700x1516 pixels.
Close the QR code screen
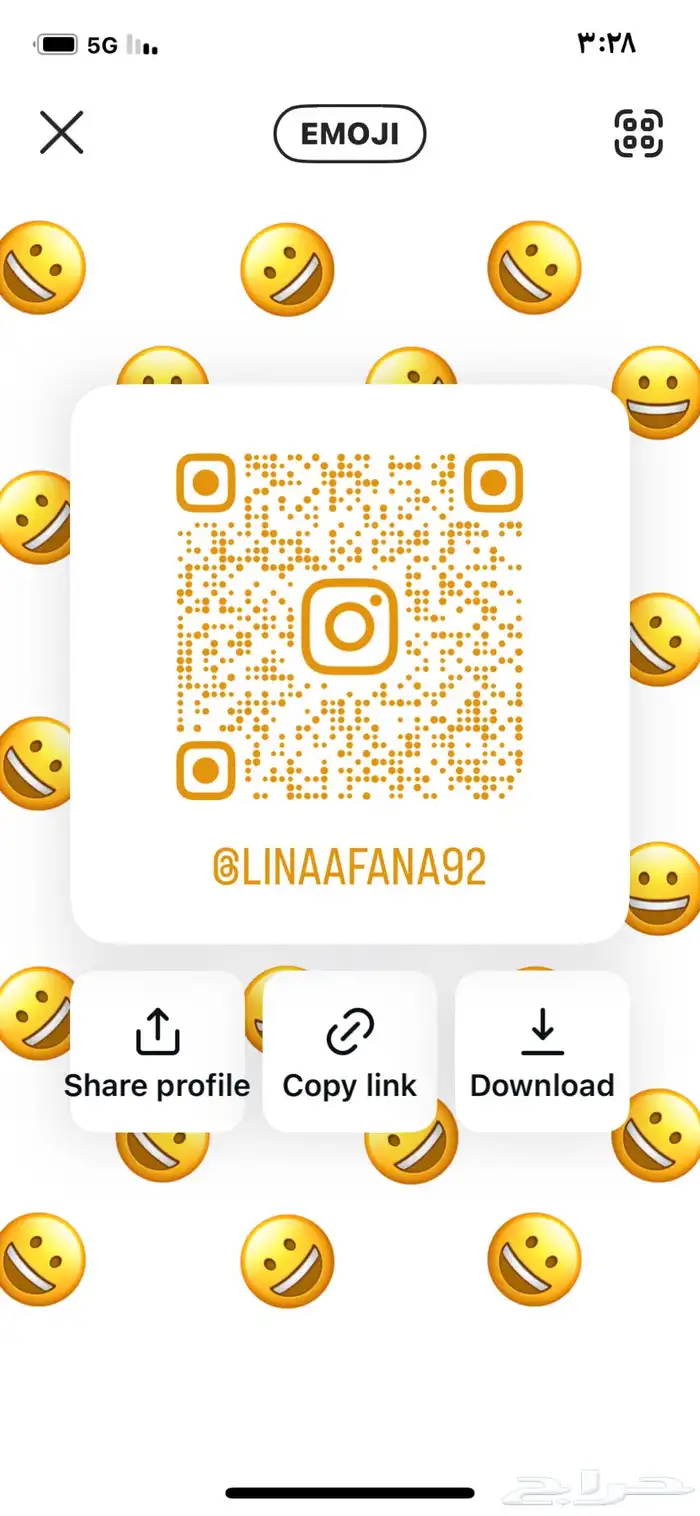(61, 132)
